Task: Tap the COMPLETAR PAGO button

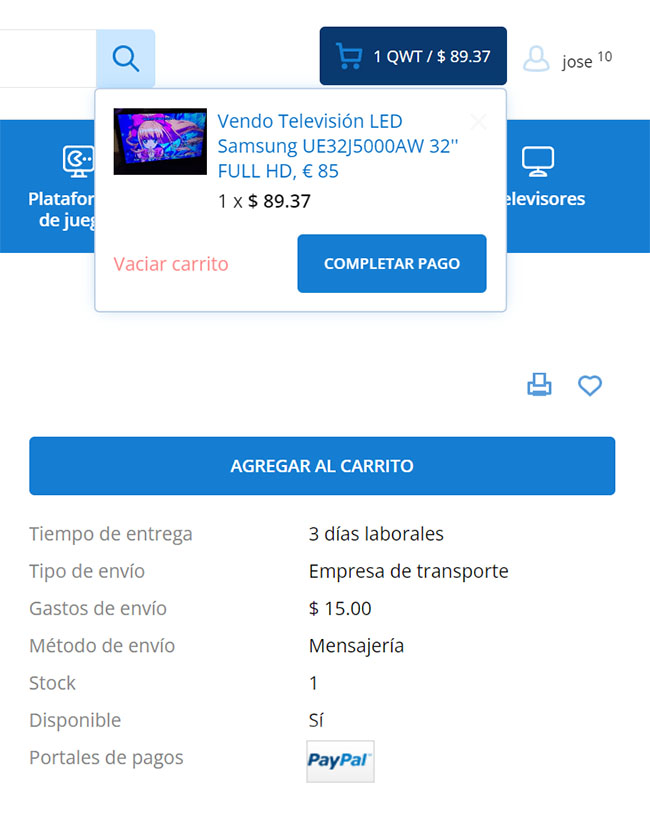Action: click(392, 264)
